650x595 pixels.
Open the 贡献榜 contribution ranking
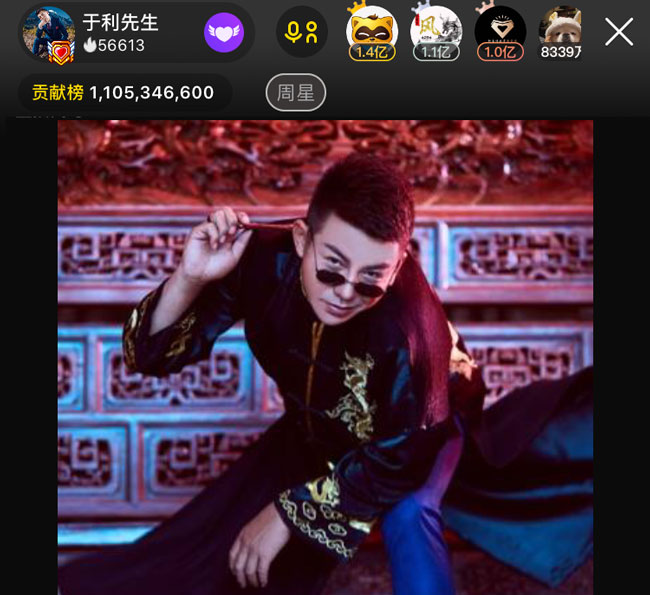click(x=124, y=93)
